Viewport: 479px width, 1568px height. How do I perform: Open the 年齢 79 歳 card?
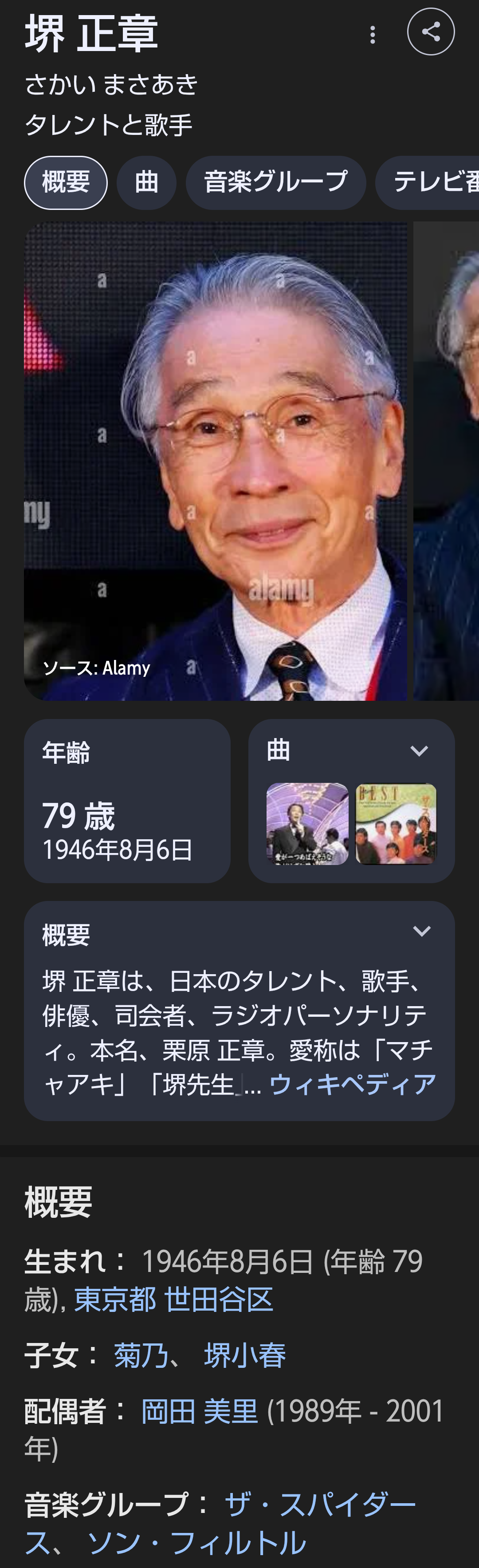(x=126, y=801)
